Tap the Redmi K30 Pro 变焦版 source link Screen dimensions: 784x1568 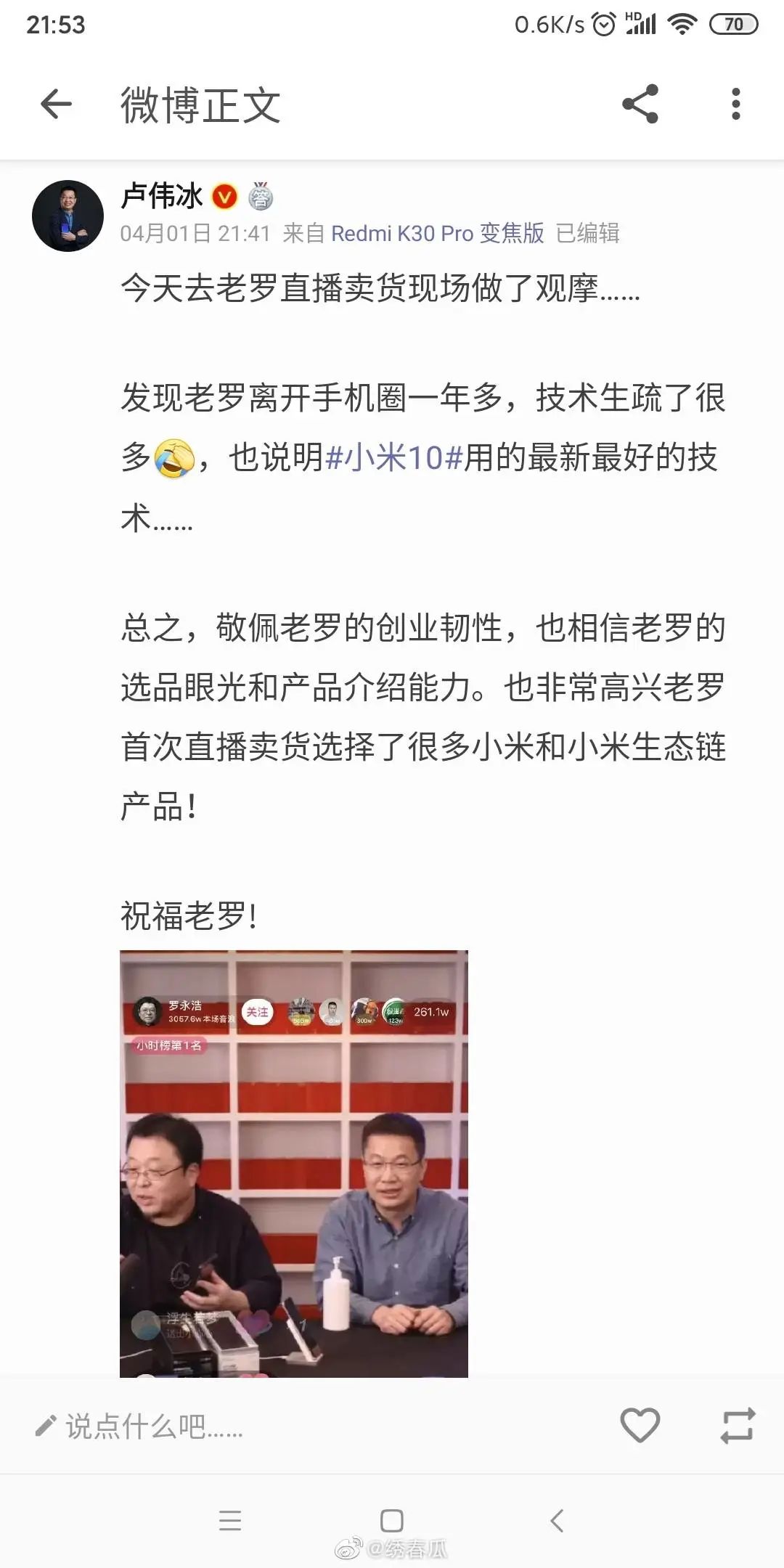(x=437, y=234)
